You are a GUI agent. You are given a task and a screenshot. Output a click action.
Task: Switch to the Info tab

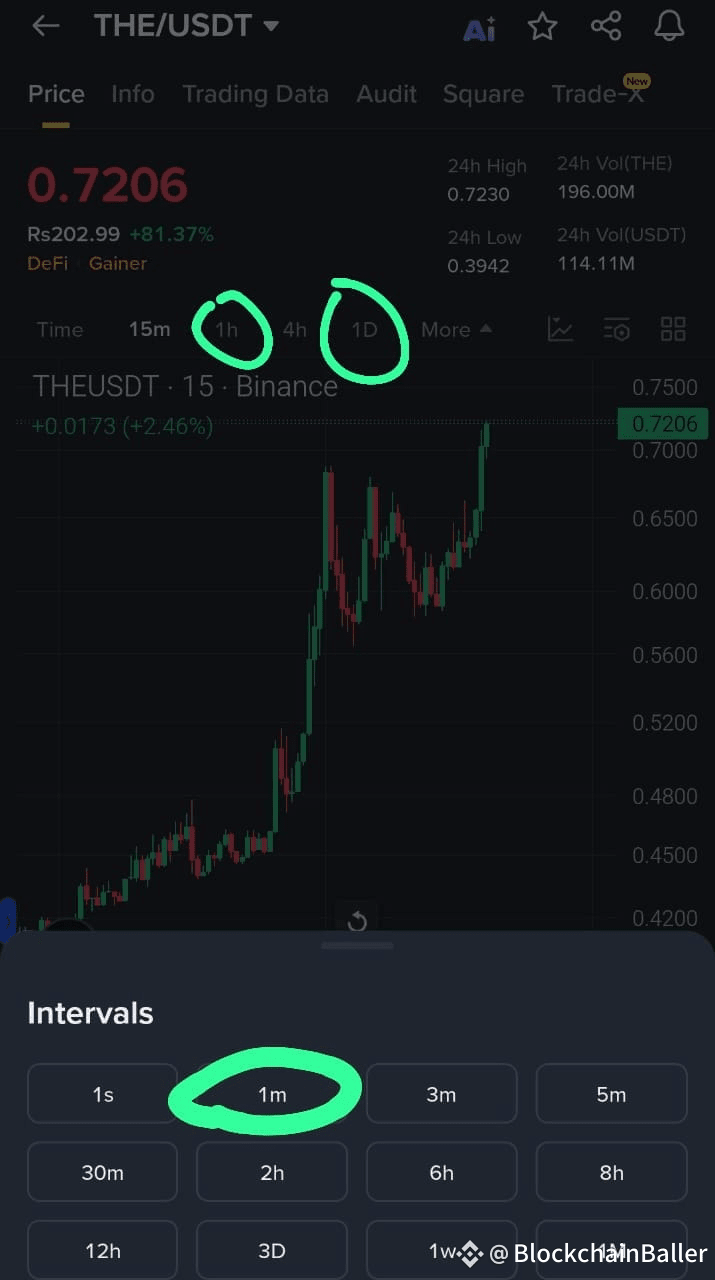[x=133, y=94]
